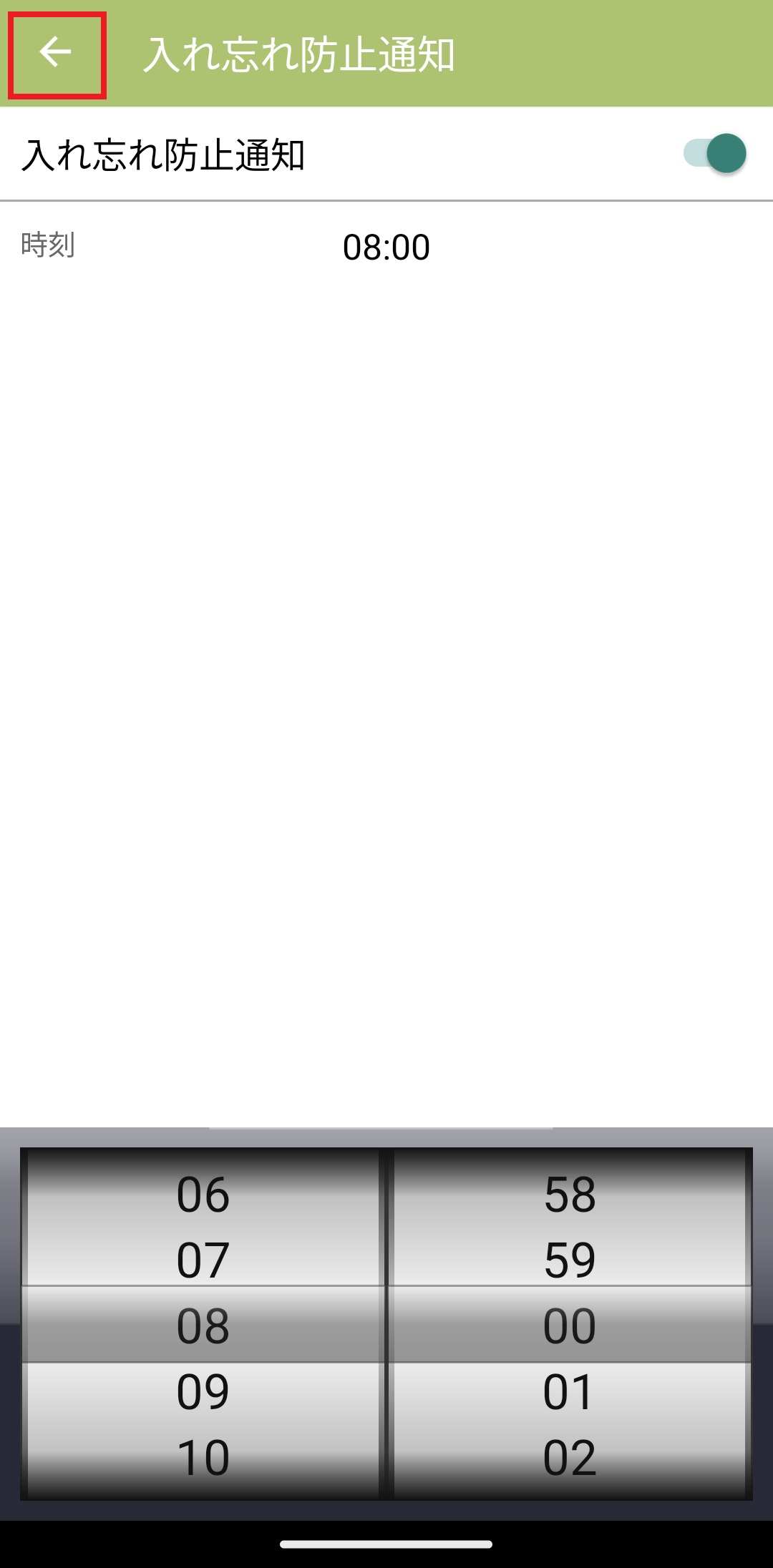
Task: Select hour 07 in the picker
Action: 203,1260
